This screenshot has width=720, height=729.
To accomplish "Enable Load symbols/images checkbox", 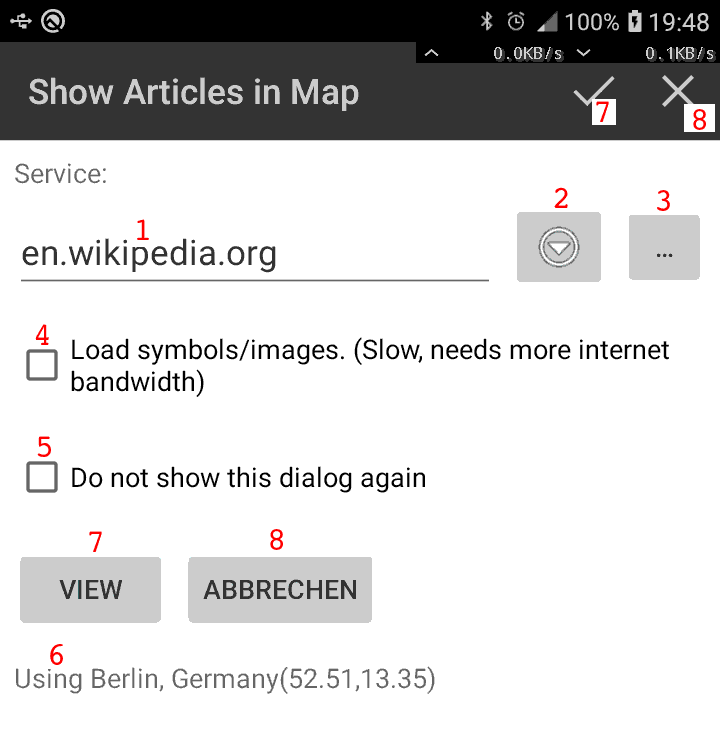I will pyautogui.click(x=42, y=366).
